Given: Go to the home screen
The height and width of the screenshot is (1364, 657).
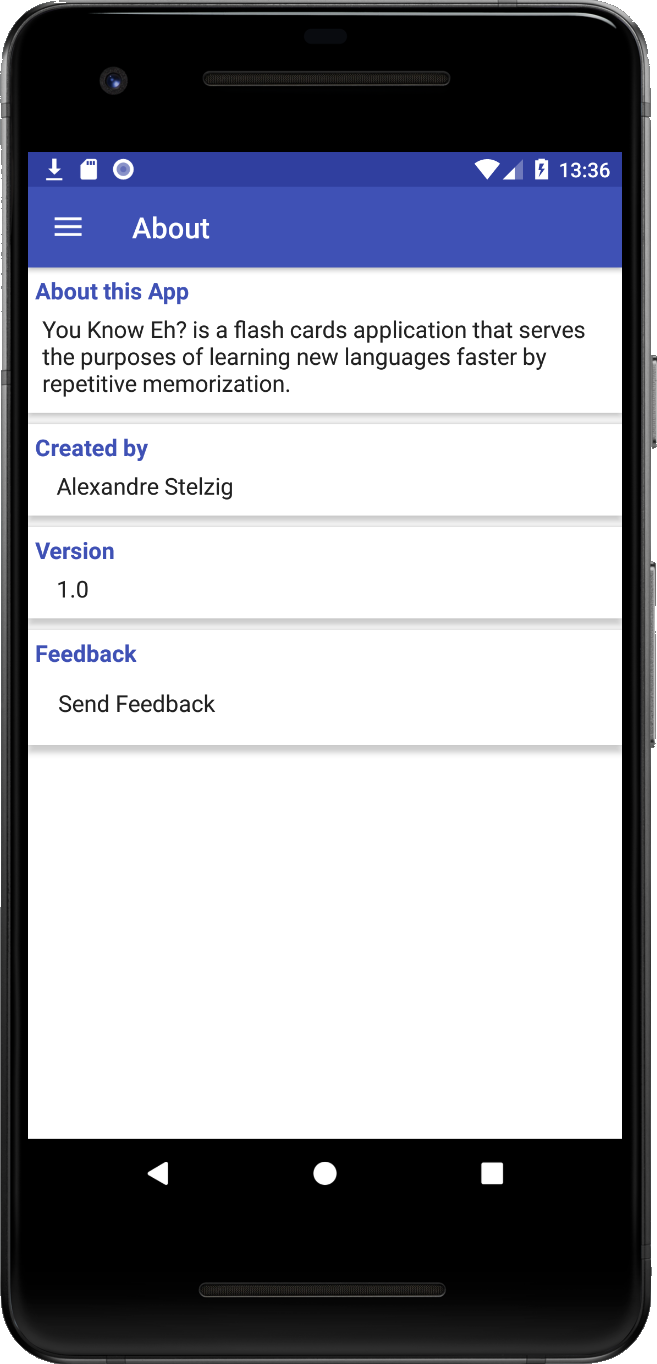Looking at the screenshot, I should pyautogui.click(x=325, y=1174).
